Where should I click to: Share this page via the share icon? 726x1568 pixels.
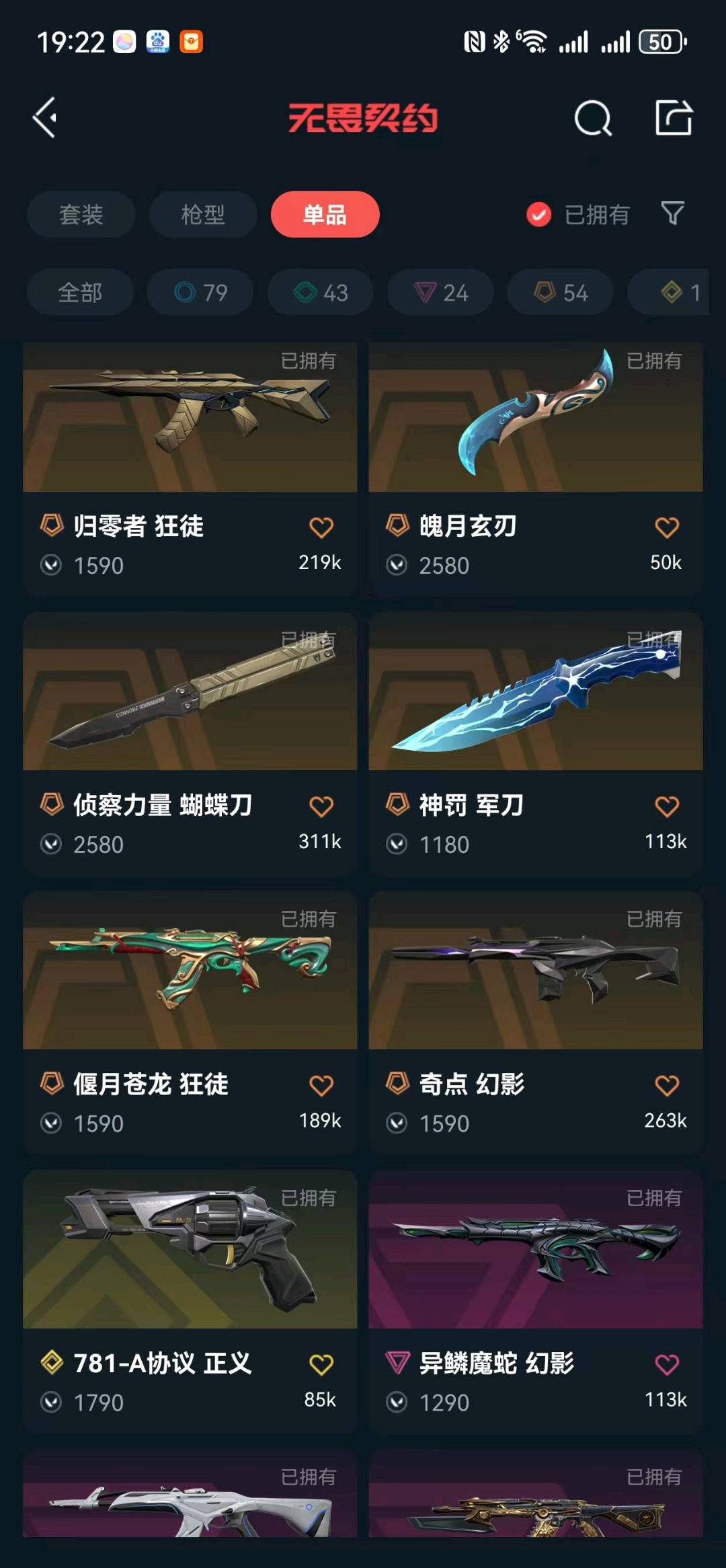coord(674,118)
